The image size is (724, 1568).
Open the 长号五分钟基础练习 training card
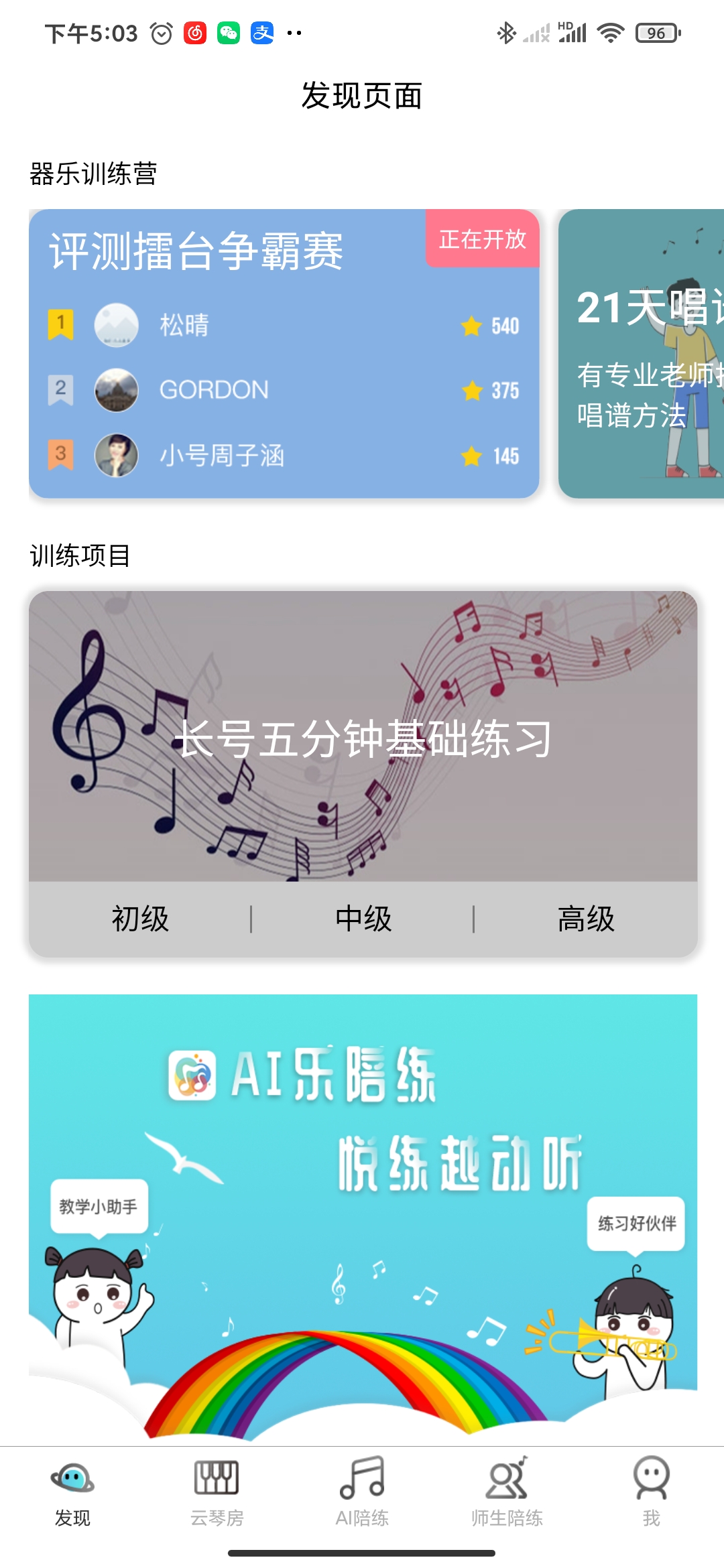(x=363, y=737)
